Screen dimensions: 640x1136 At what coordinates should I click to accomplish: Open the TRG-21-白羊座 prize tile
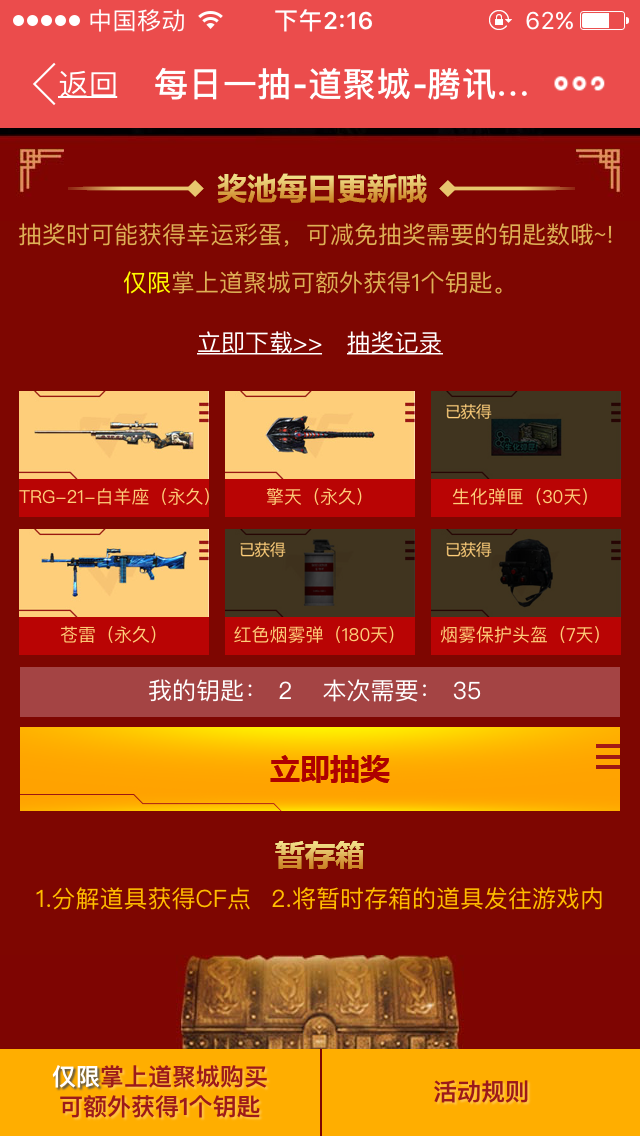114,454
